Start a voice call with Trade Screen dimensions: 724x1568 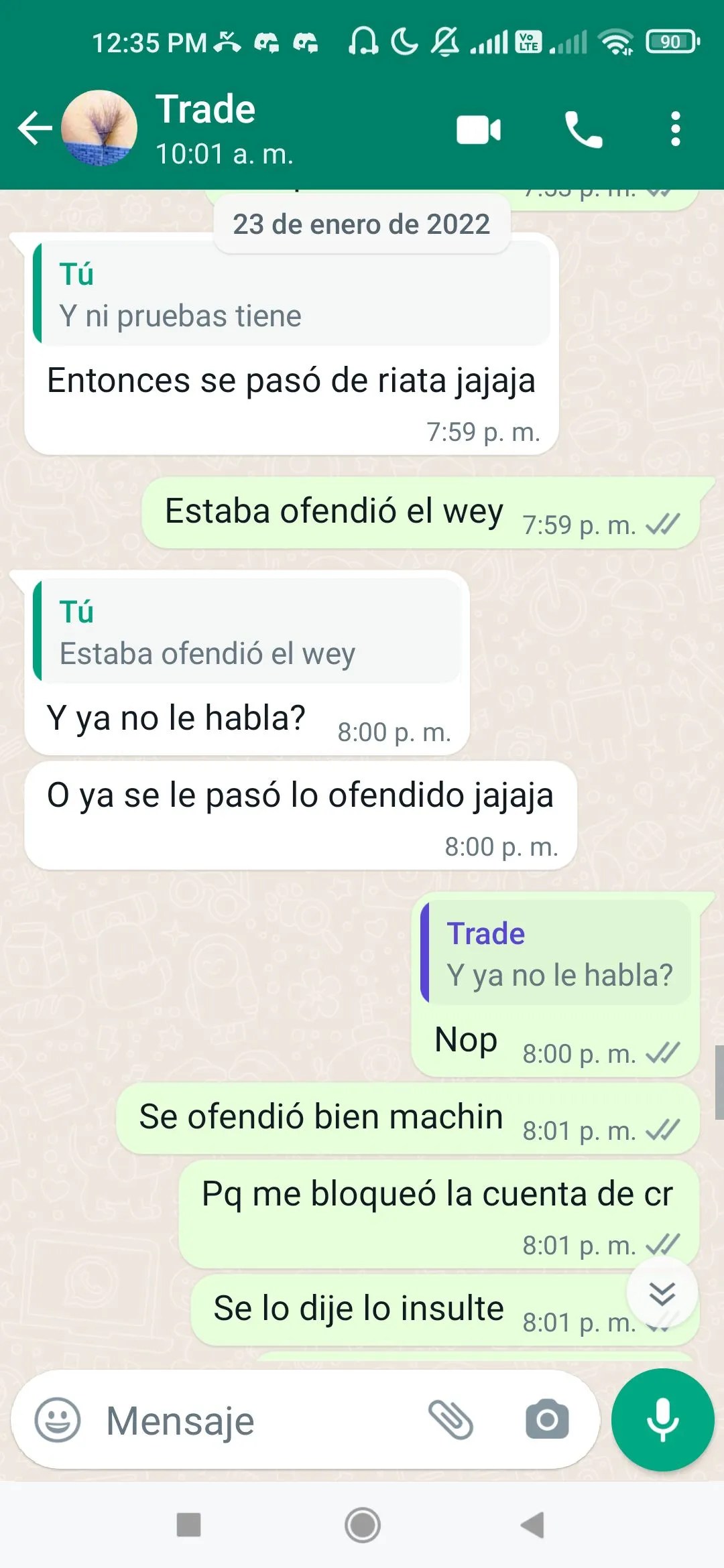[x=583, y=129]
